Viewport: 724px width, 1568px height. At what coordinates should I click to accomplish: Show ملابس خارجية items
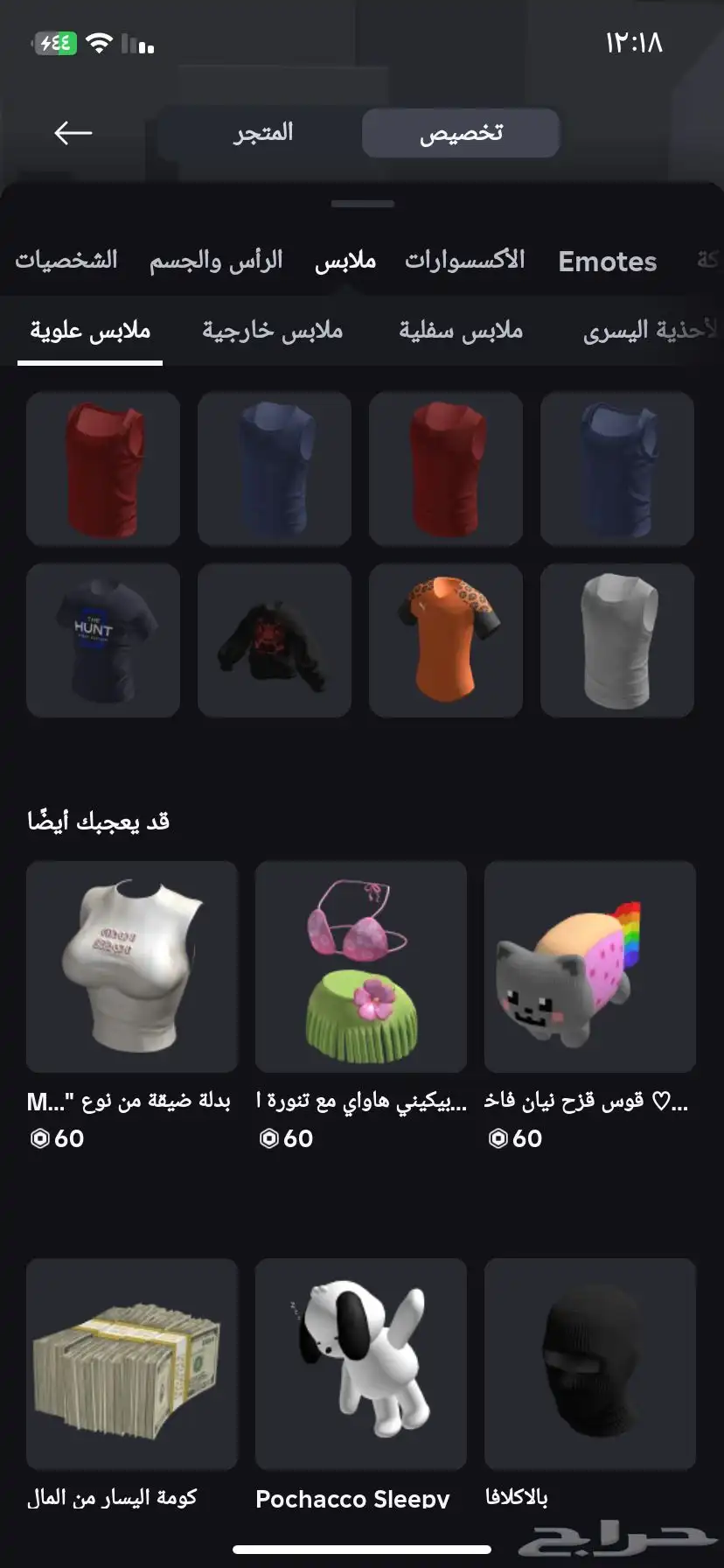coord(273,331)
